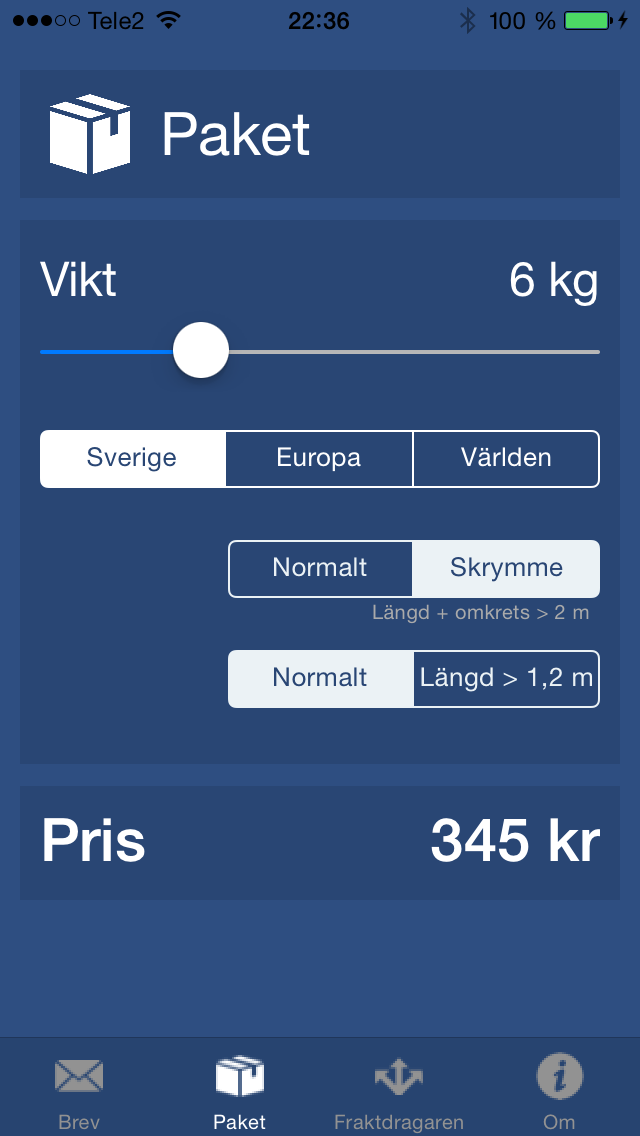Switch destination to Europa
The image size is (640, 1136).
tap(319, 458)
